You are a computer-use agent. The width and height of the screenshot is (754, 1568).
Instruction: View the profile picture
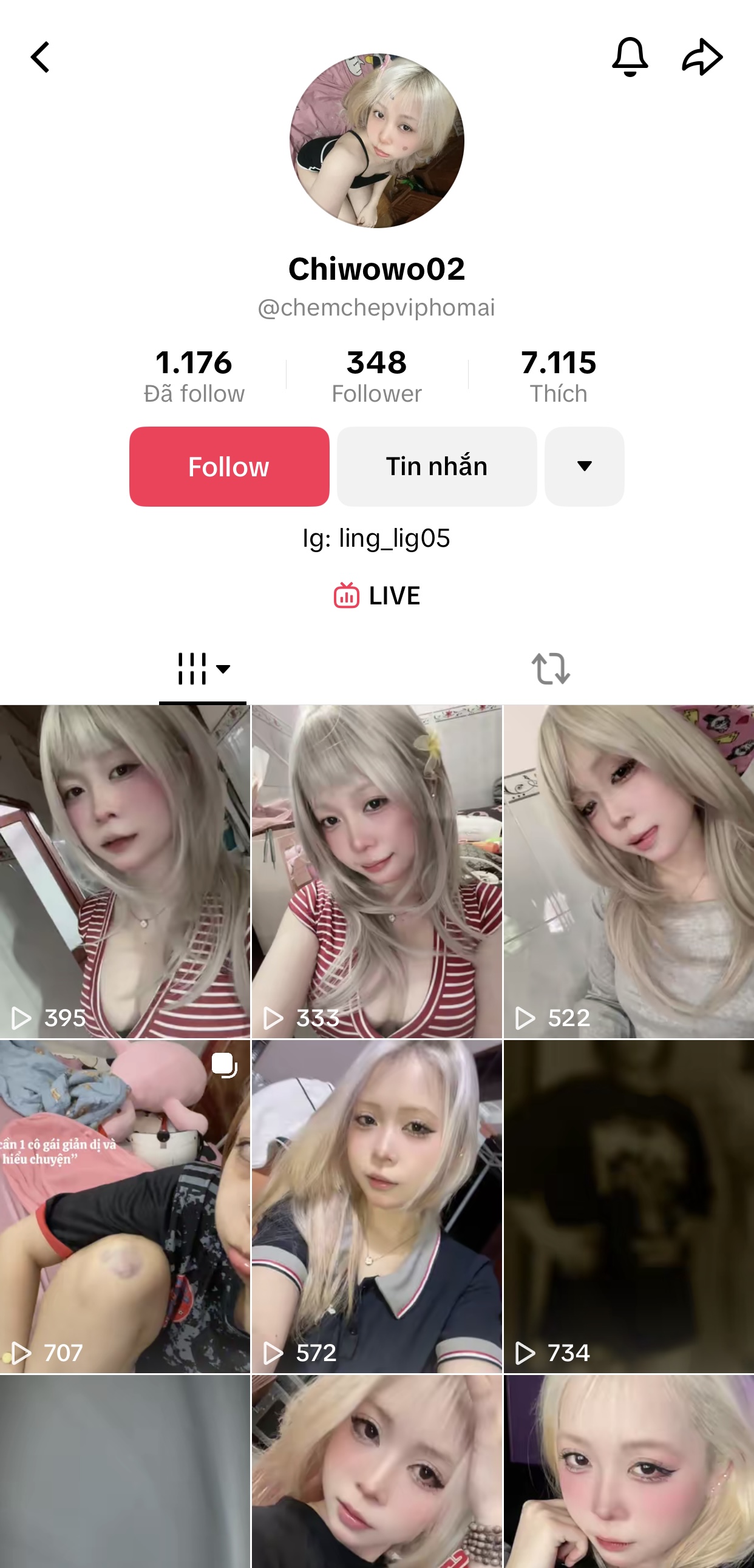pyautogui.click(x=376, y=141)
